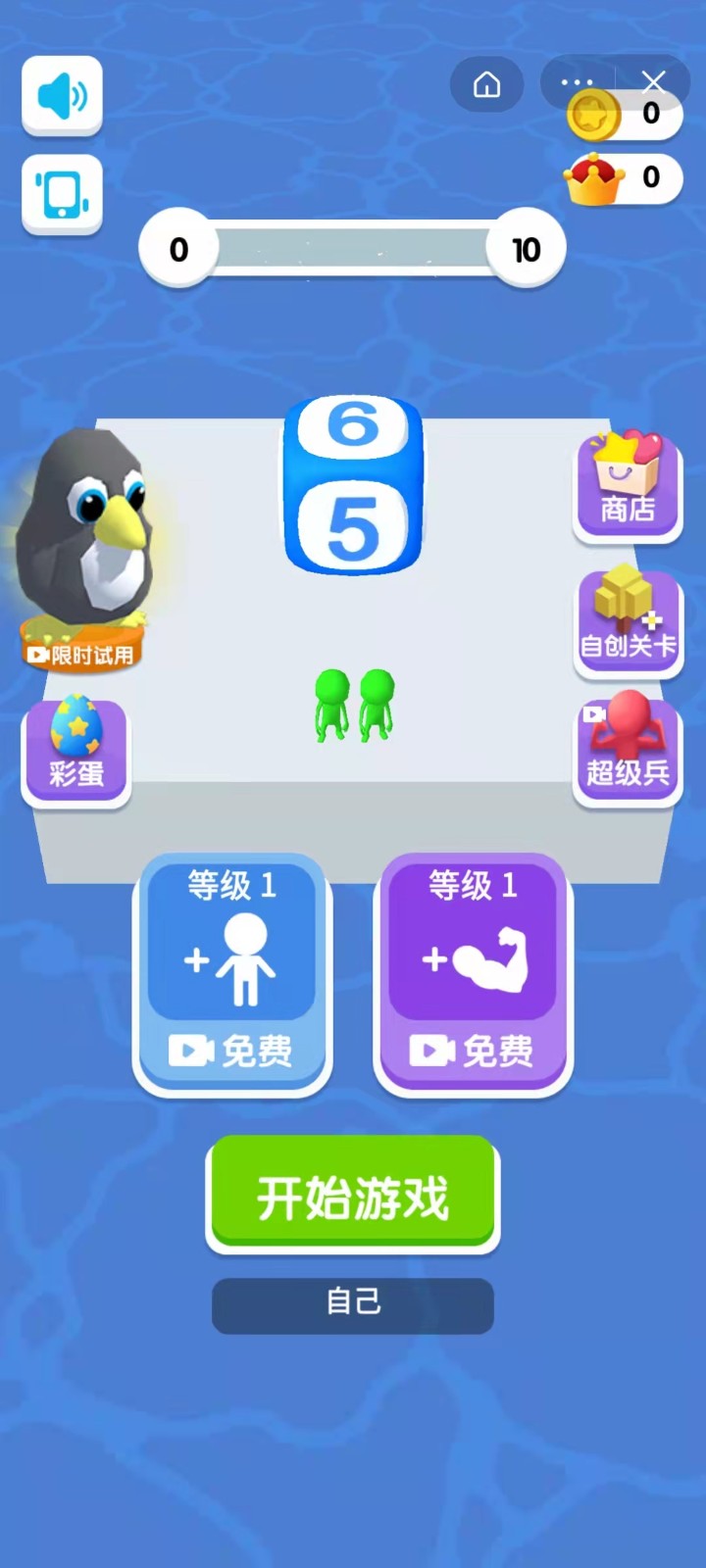
Task: Go to the mini program home
Action: [x=486, y=85]
